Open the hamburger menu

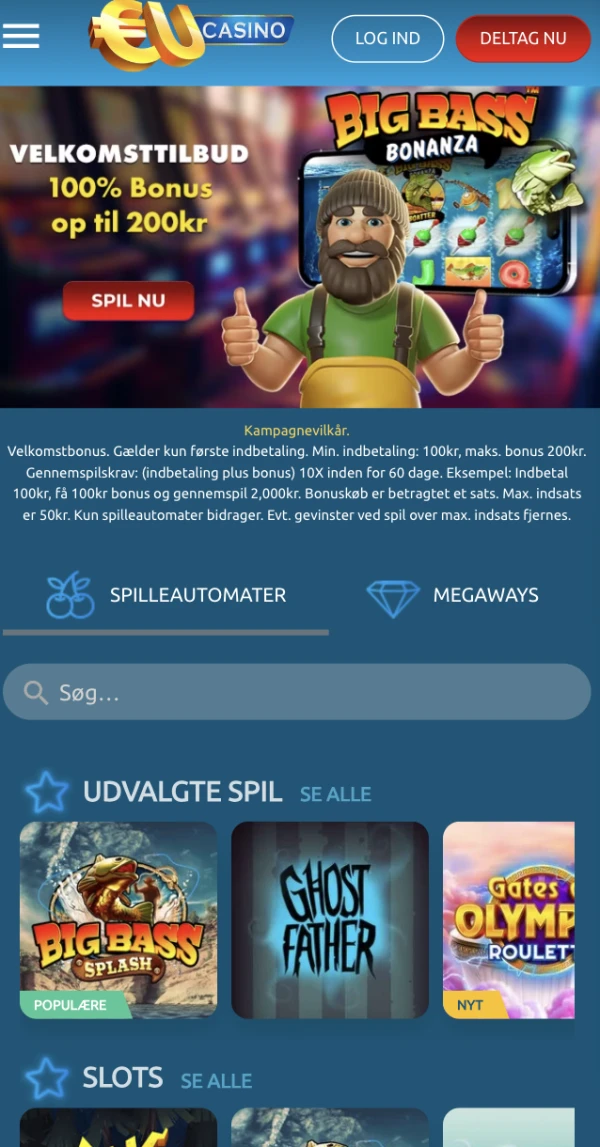tap(21, 36)
